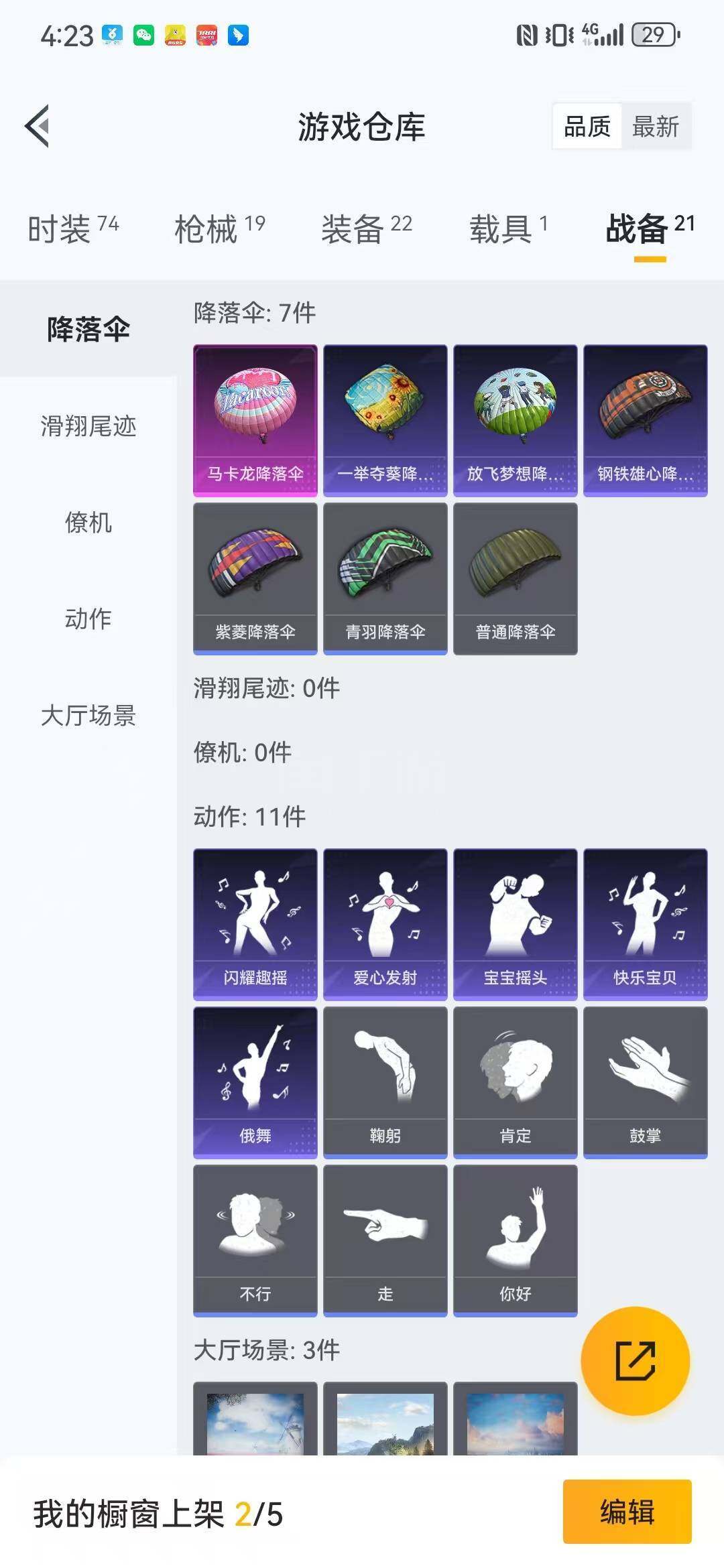The height and width of the screenshot is (1568, 724).
Task: View the 你好 emote
Action: (516, 1241)
